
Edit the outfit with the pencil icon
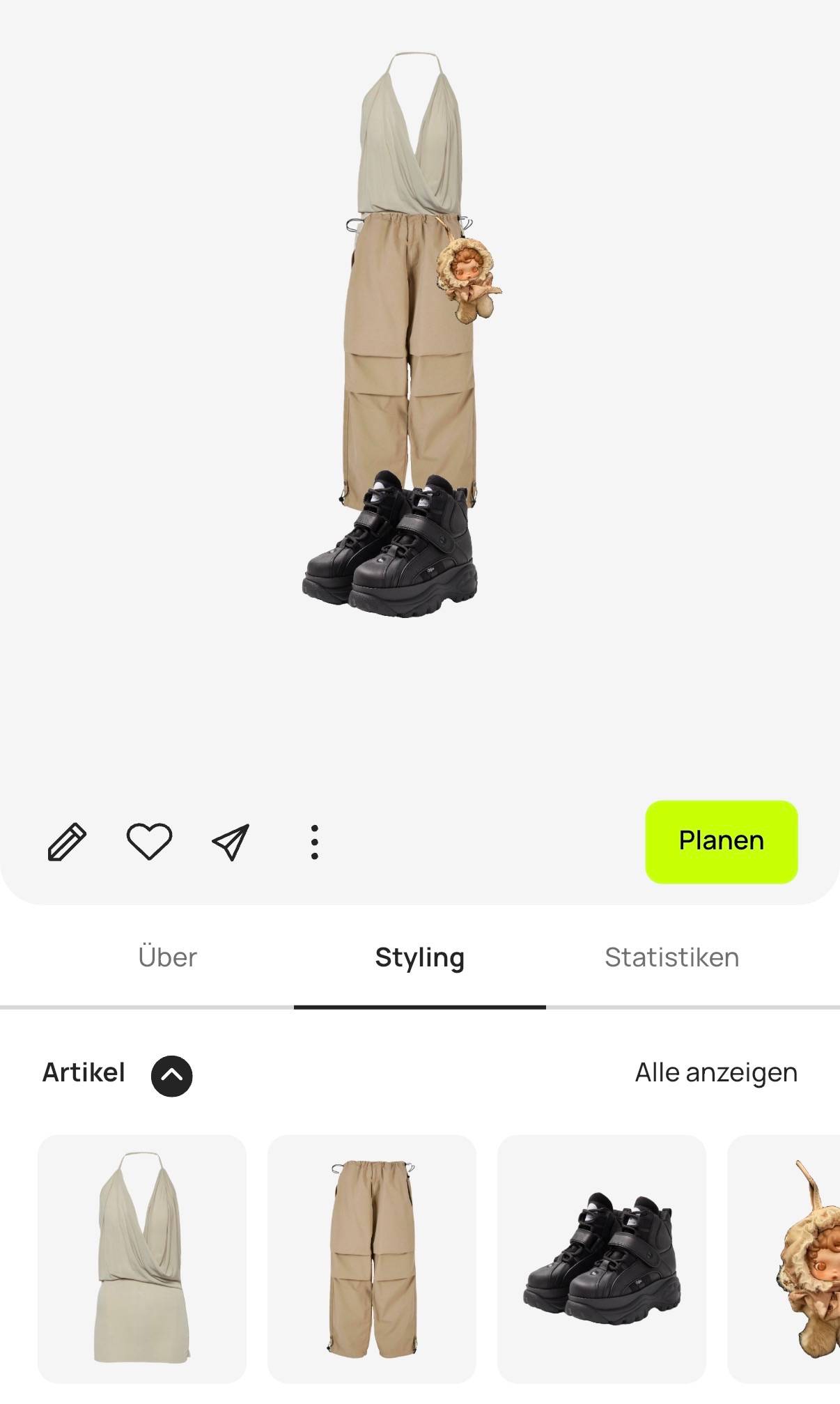point(67,842)
